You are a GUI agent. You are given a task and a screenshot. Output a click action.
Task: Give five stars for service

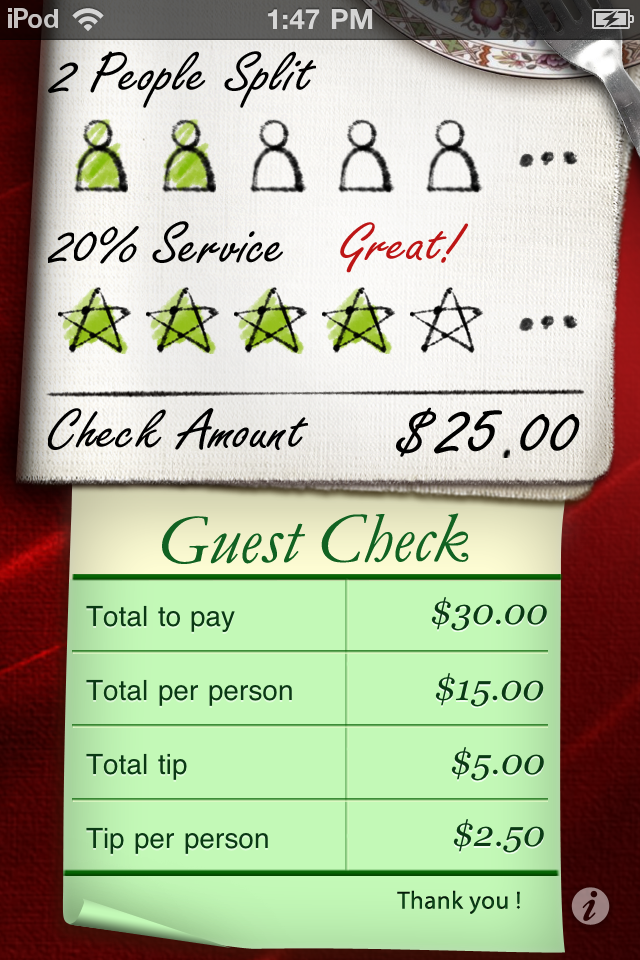pos(446,322)
